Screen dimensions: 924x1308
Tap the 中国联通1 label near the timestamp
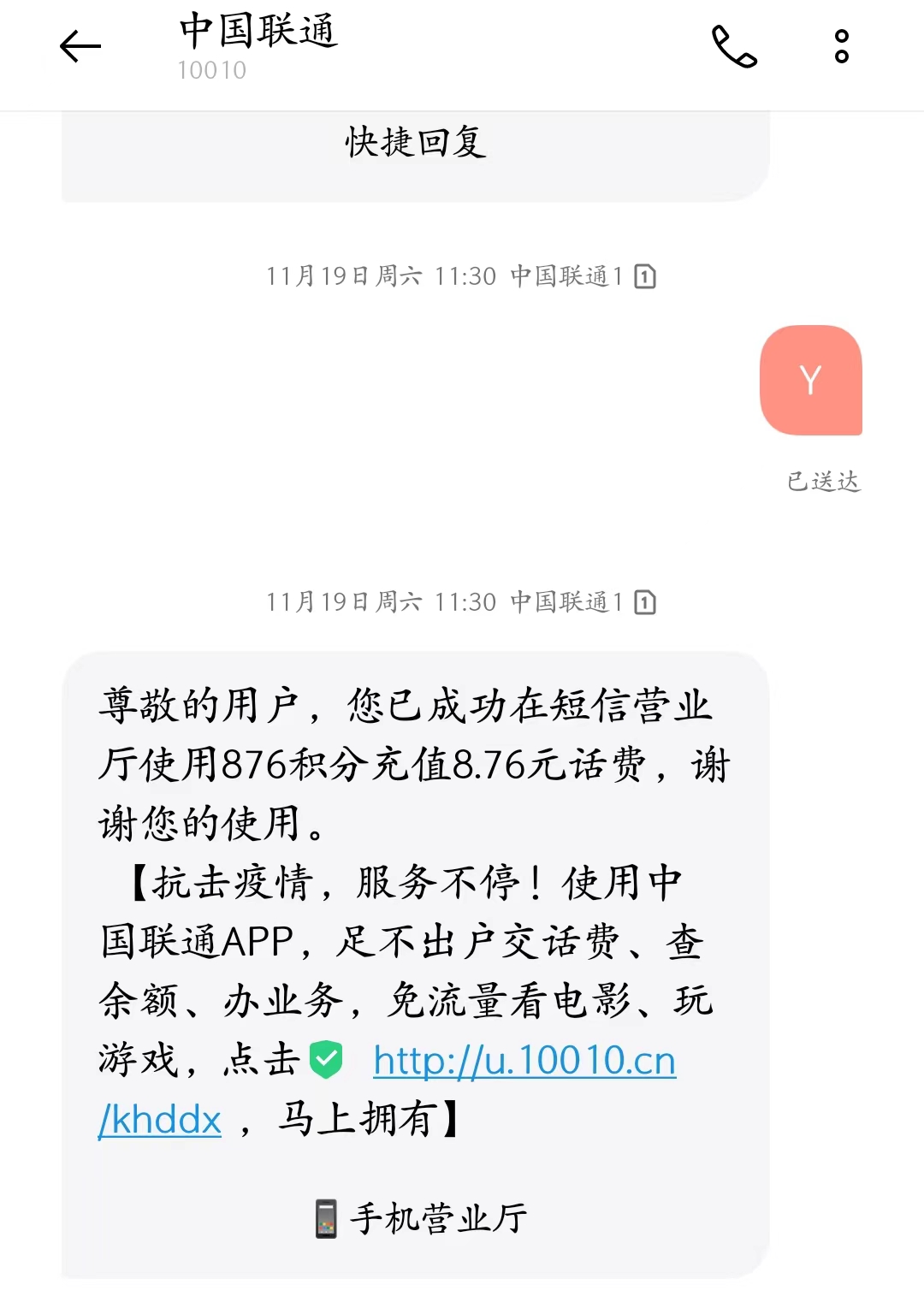567,275
